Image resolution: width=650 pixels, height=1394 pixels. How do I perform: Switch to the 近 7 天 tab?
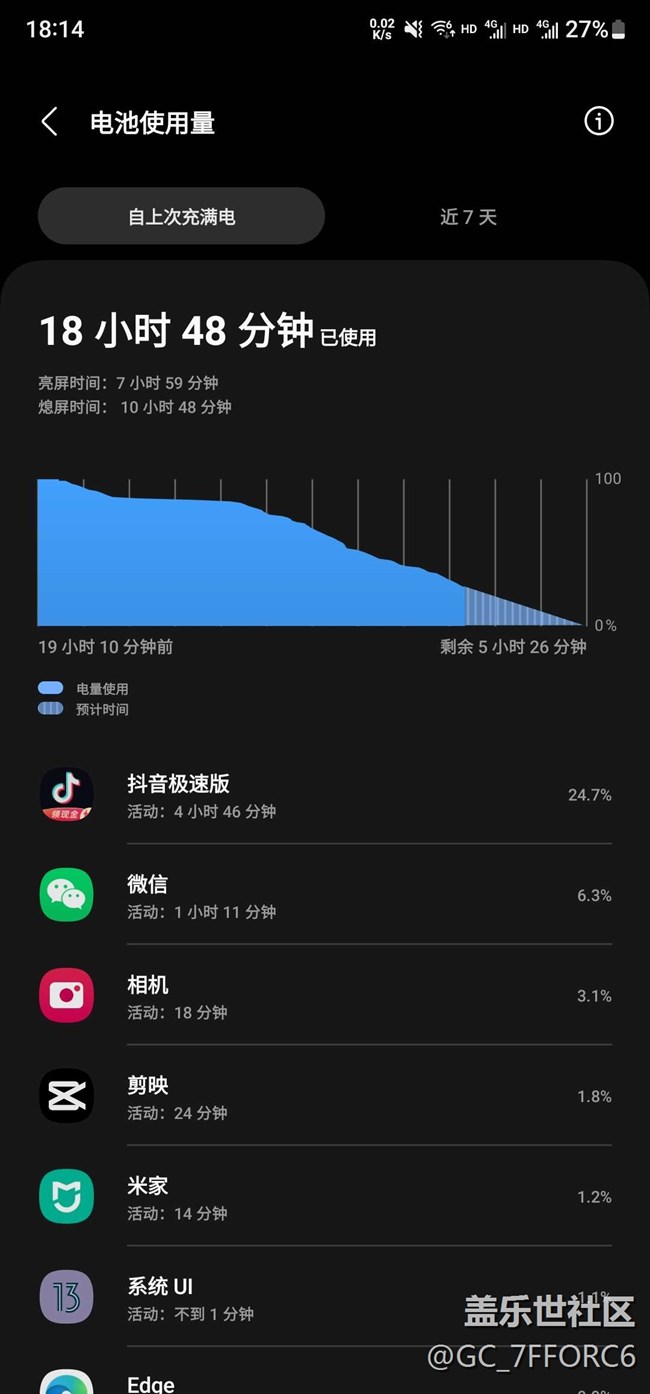coord(468,216)
